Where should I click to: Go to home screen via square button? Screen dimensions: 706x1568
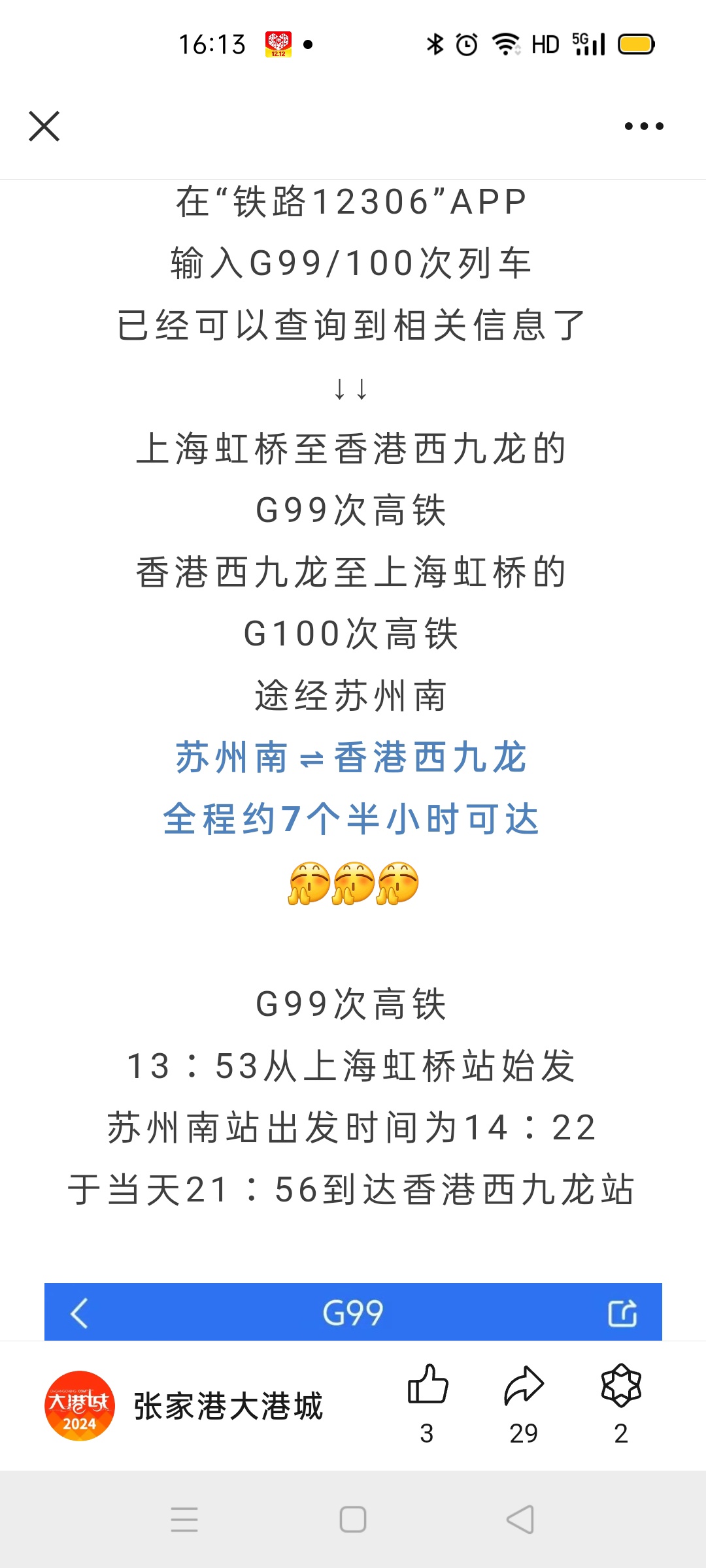click(353, 1520)
